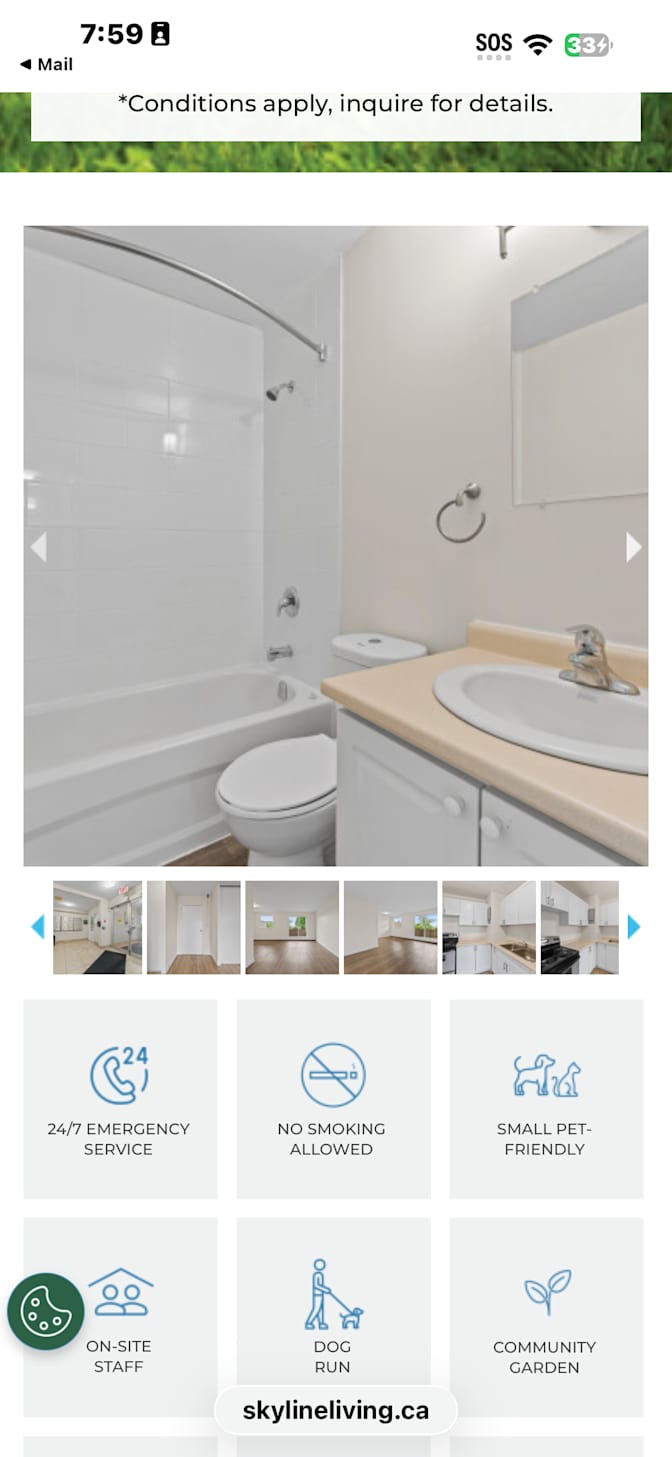The image size is (672, 1457).
Task: Tap the skylineliving.ca address pill
Action: coord(336,1411)
